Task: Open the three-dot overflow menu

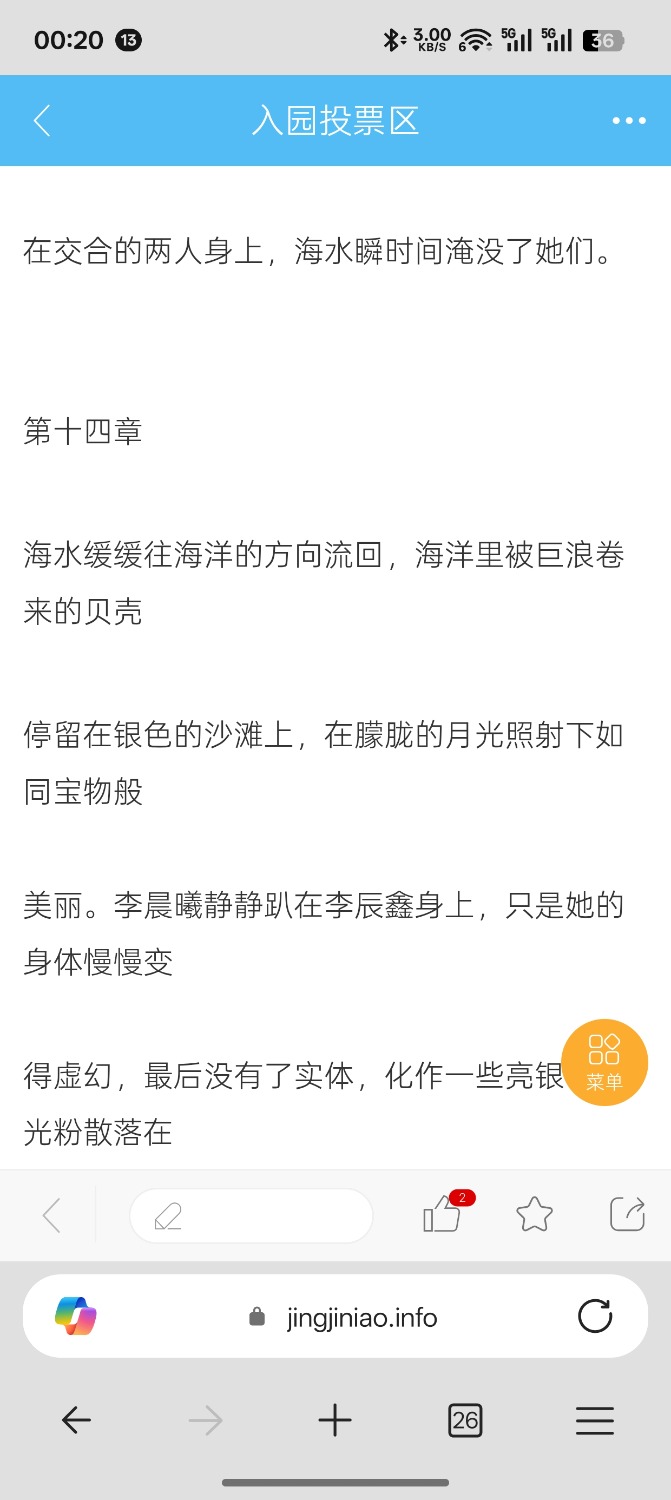Action: pyautogui.click(x=629, y=121)
